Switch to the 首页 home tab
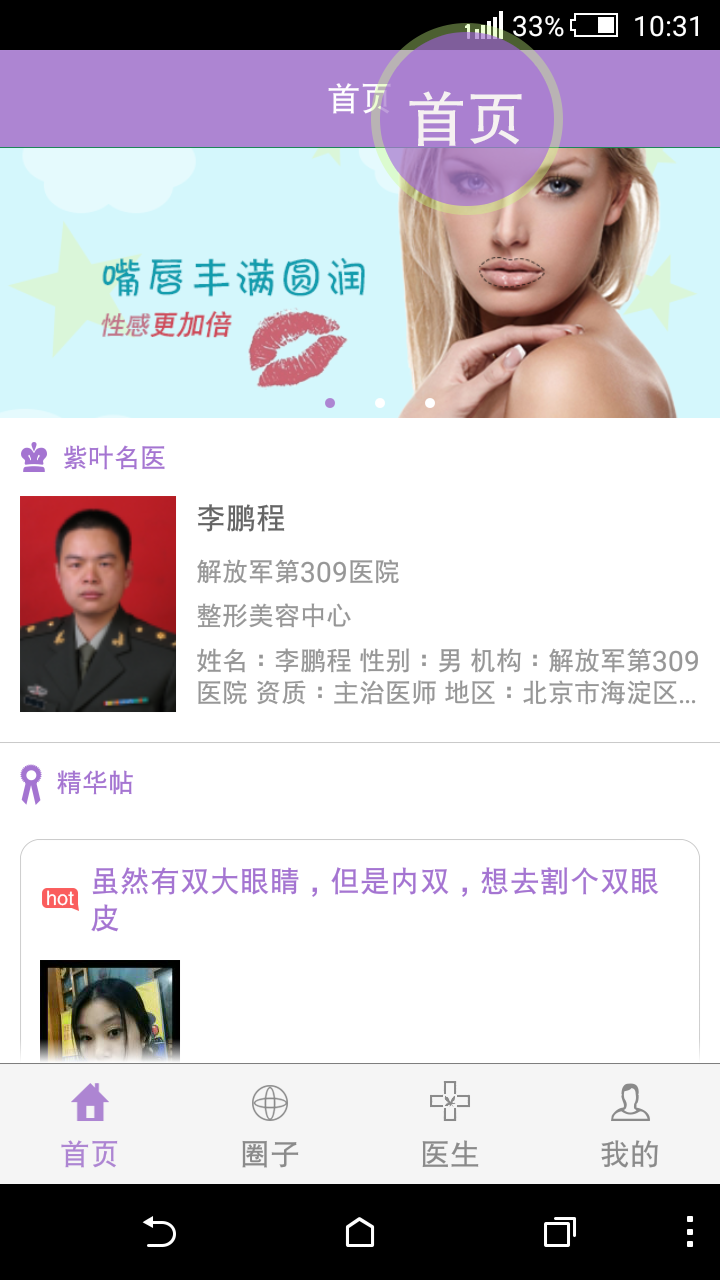The height and width of the screenshot is (1280, 720). click(x=90, y=1125)
